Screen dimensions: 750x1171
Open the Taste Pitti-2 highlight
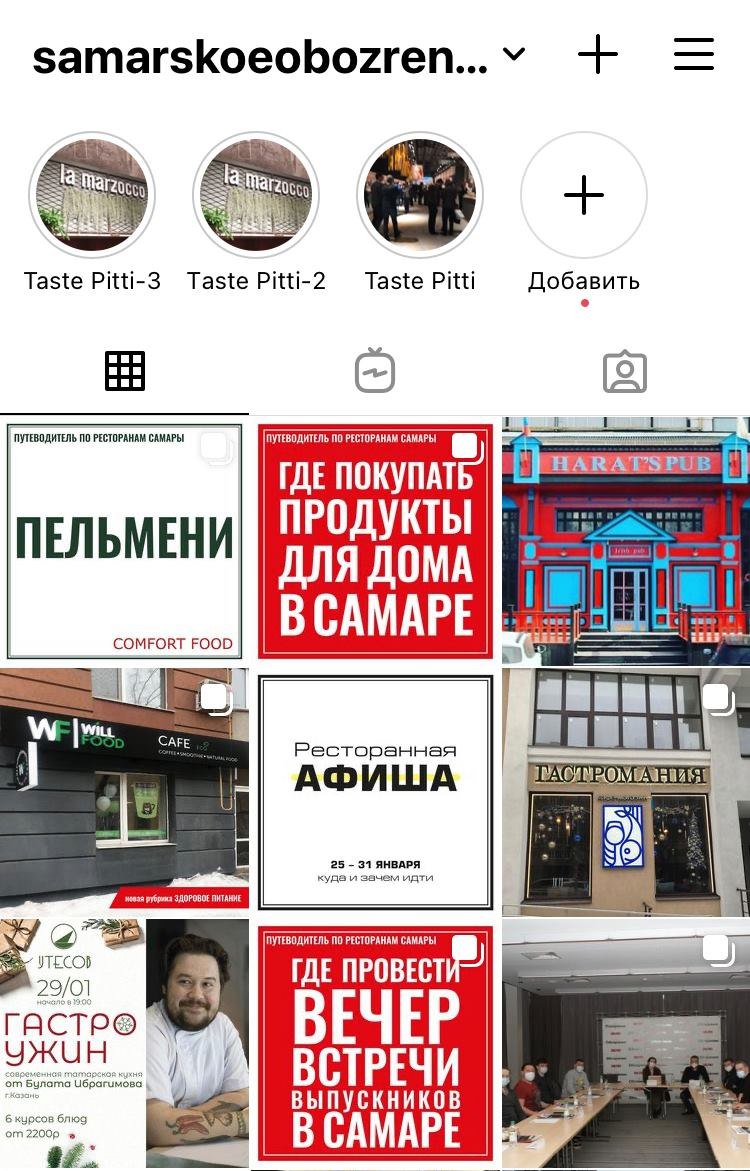coord(256,196)
